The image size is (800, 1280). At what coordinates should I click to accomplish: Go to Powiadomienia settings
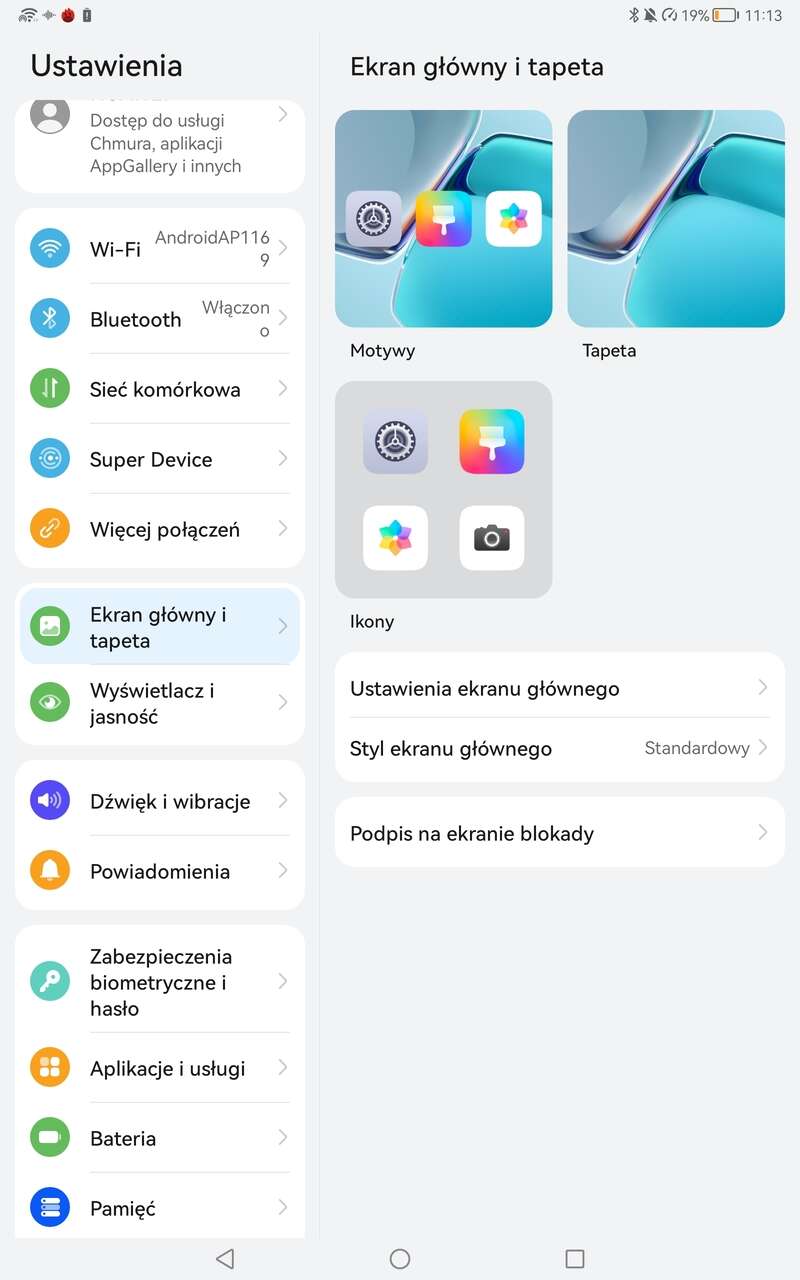coord(160,871)
